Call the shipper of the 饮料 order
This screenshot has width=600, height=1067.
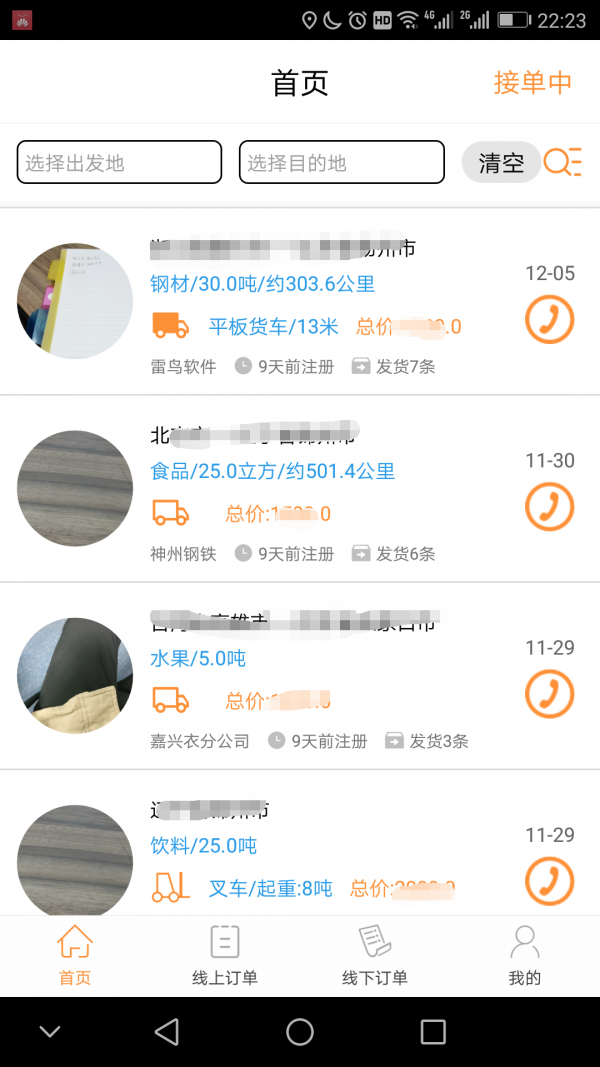point(550,881)
